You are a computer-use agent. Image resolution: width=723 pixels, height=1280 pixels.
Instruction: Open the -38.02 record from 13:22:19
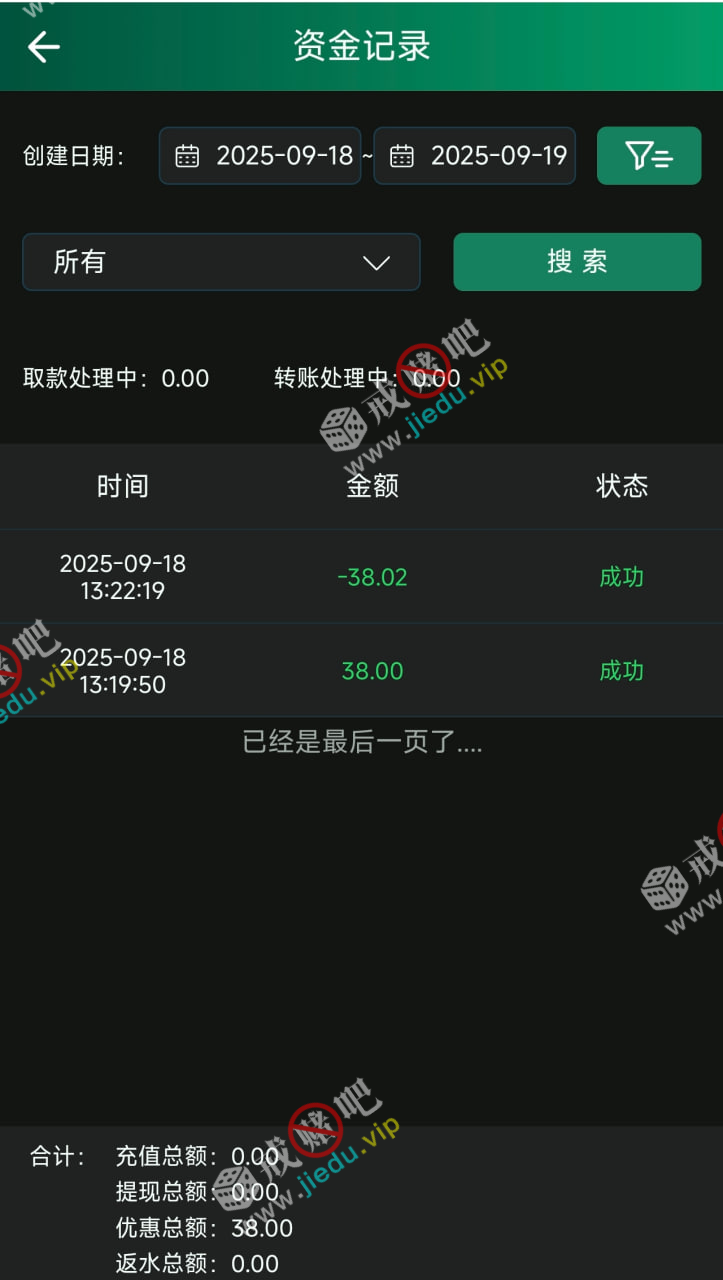tap(371, 577)
